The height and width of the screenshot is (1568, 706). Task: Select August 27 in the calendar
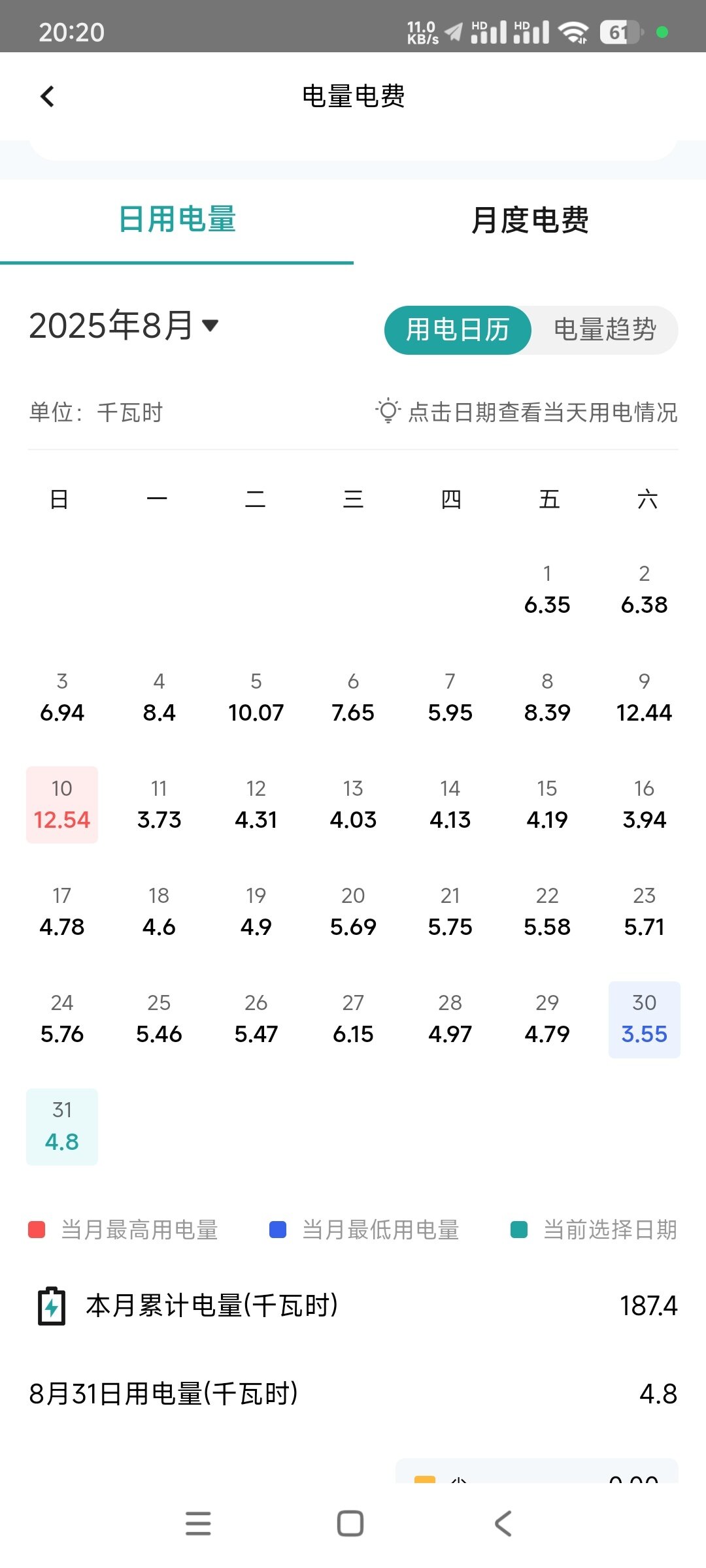[x=353, y=1019]
